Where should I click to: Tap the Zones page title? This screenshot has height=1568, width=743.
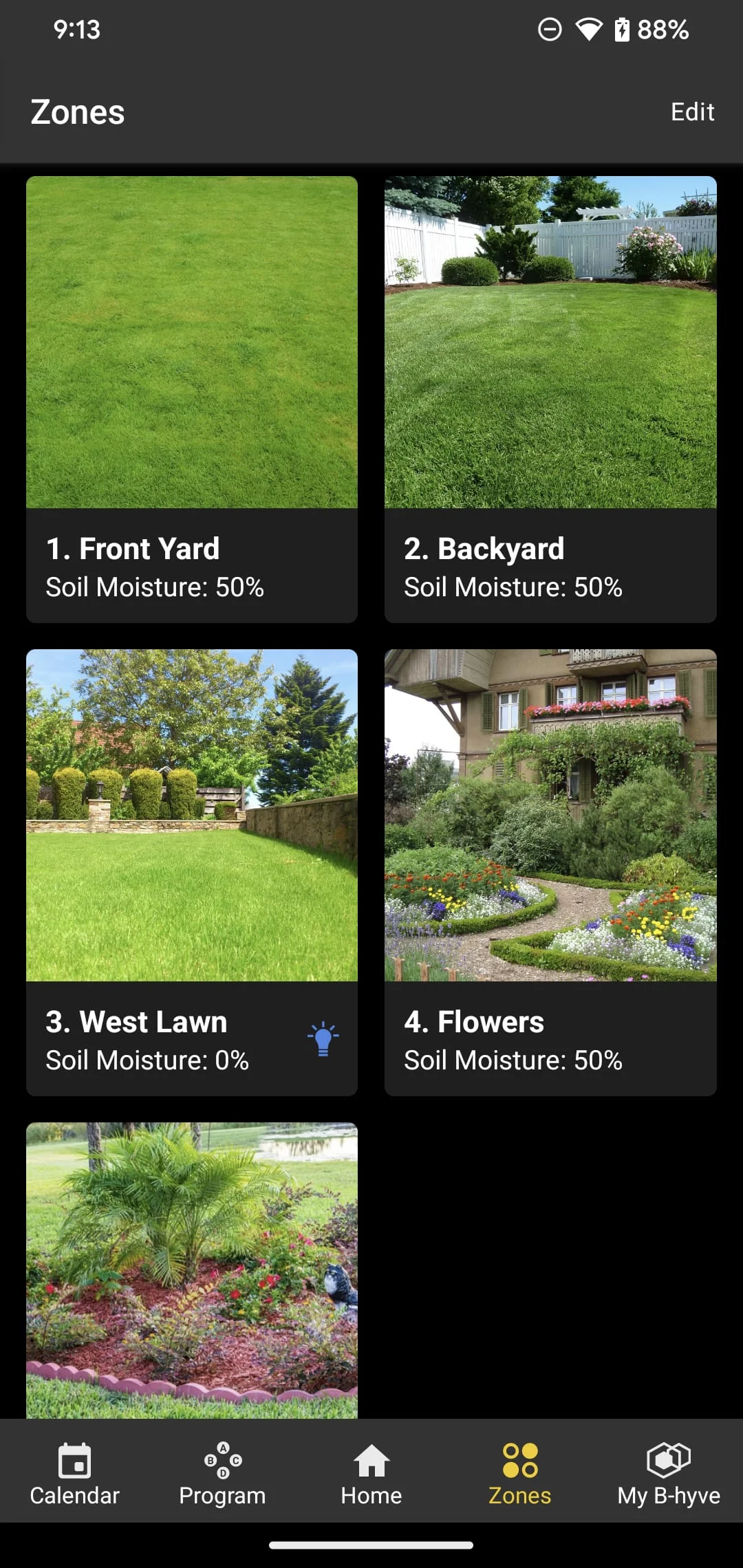(77, 111)
